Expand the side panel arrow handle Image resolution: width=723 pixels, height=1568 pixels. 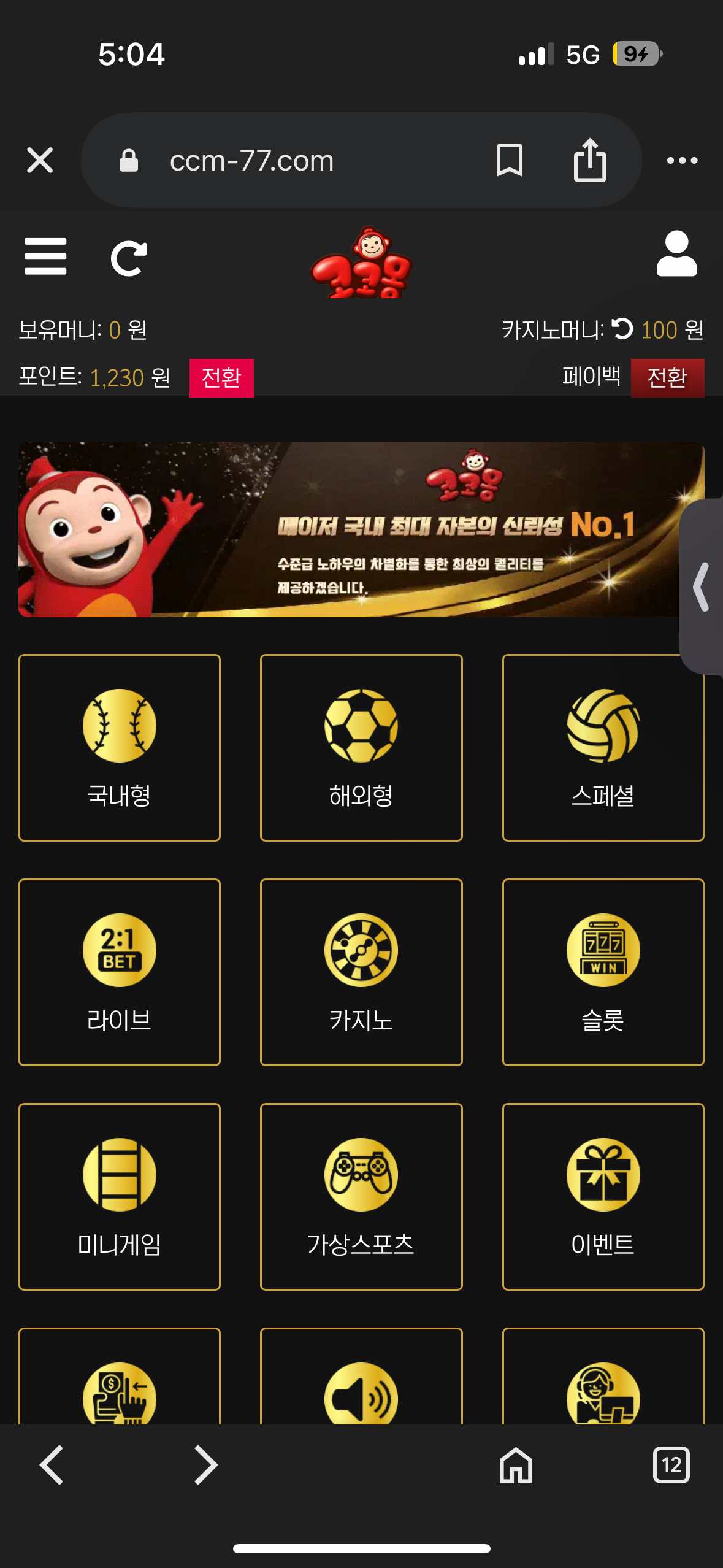click(x=702, y=586)
